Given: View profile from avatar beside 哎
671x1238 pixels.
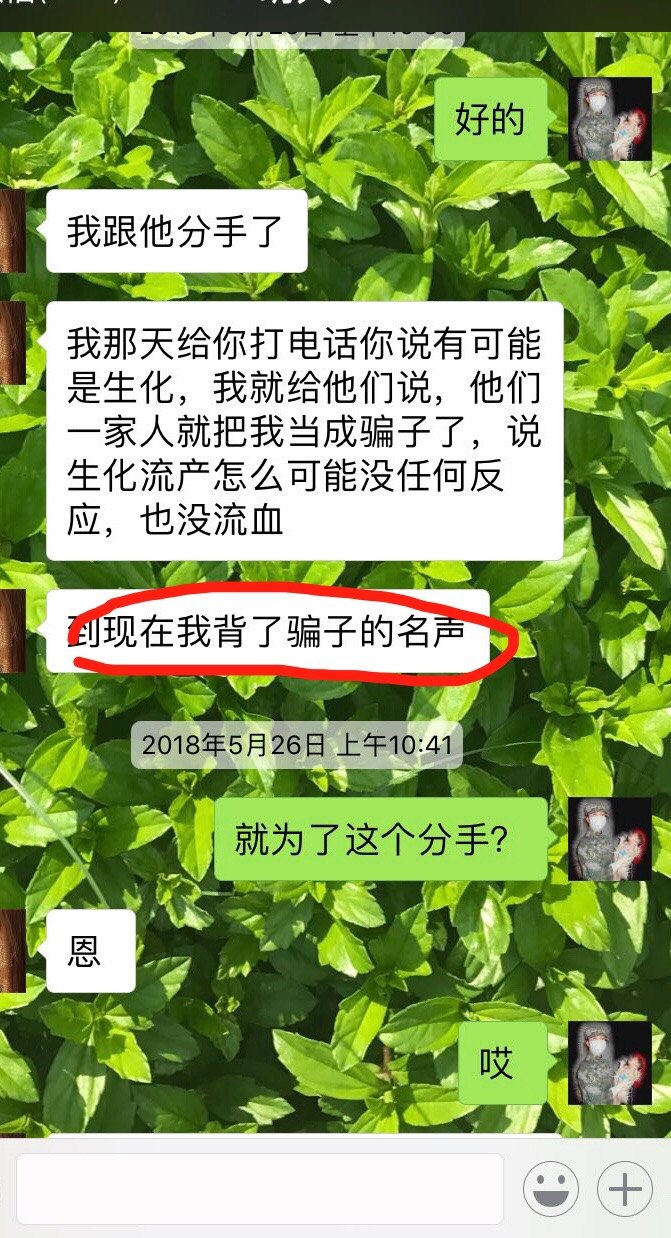Looking at the screenshot, I should tap(609, 1062).
